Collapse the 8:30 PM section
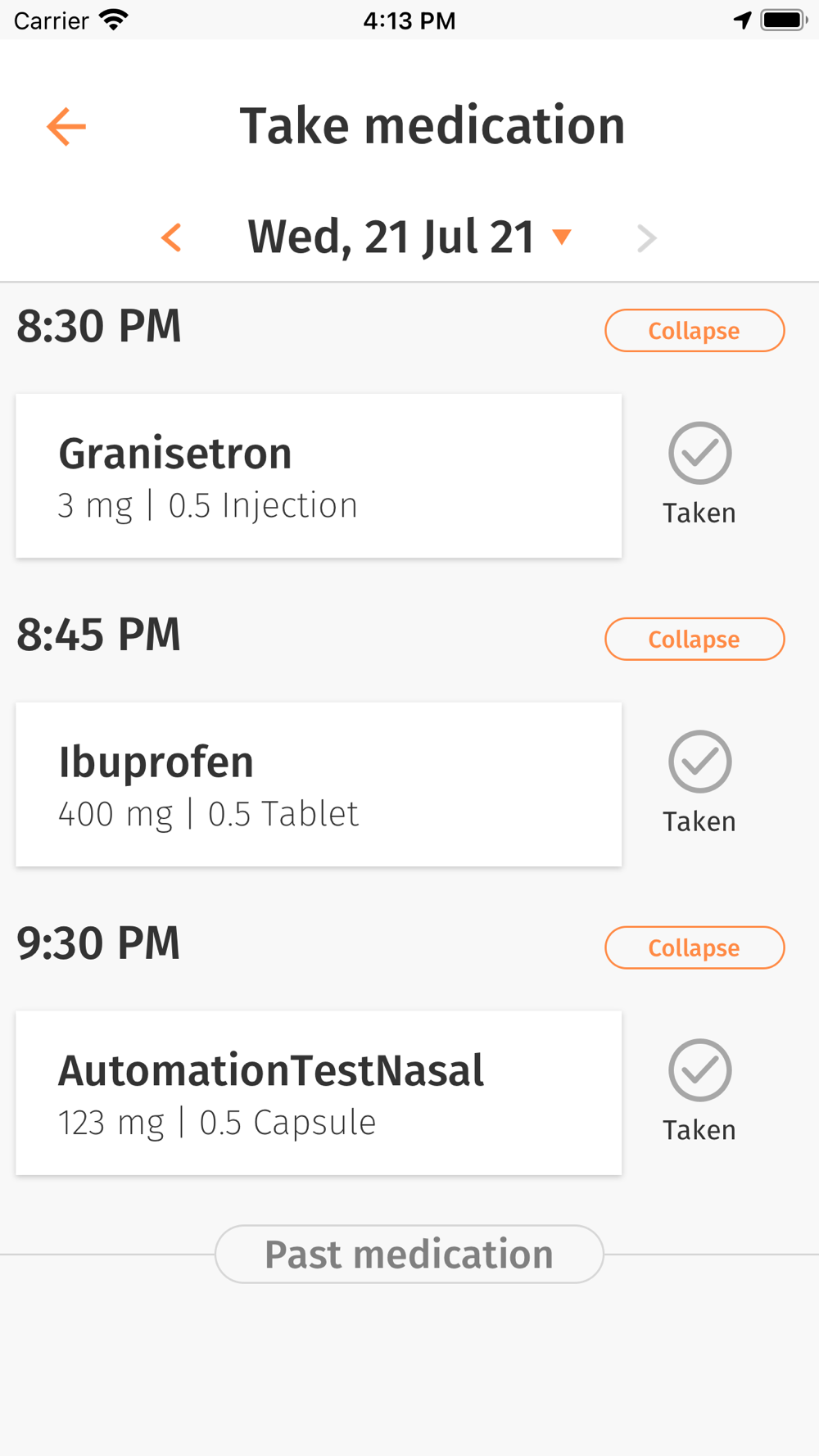Image resolution: width=819 pixels, height=1456 pixels. coord(695,331)
